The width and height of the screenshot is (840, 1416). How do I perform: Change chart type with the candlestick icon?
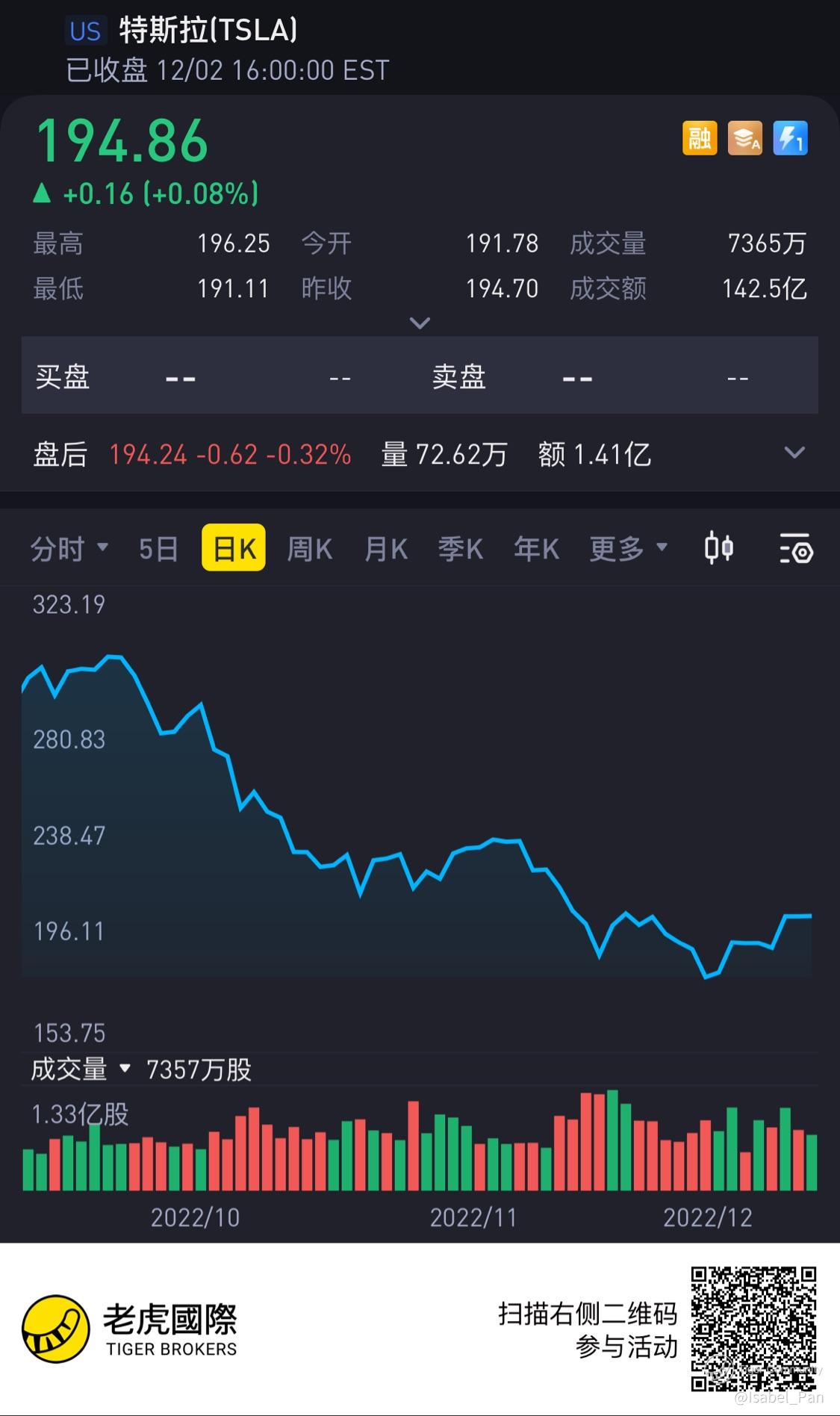tap(718, 549)
